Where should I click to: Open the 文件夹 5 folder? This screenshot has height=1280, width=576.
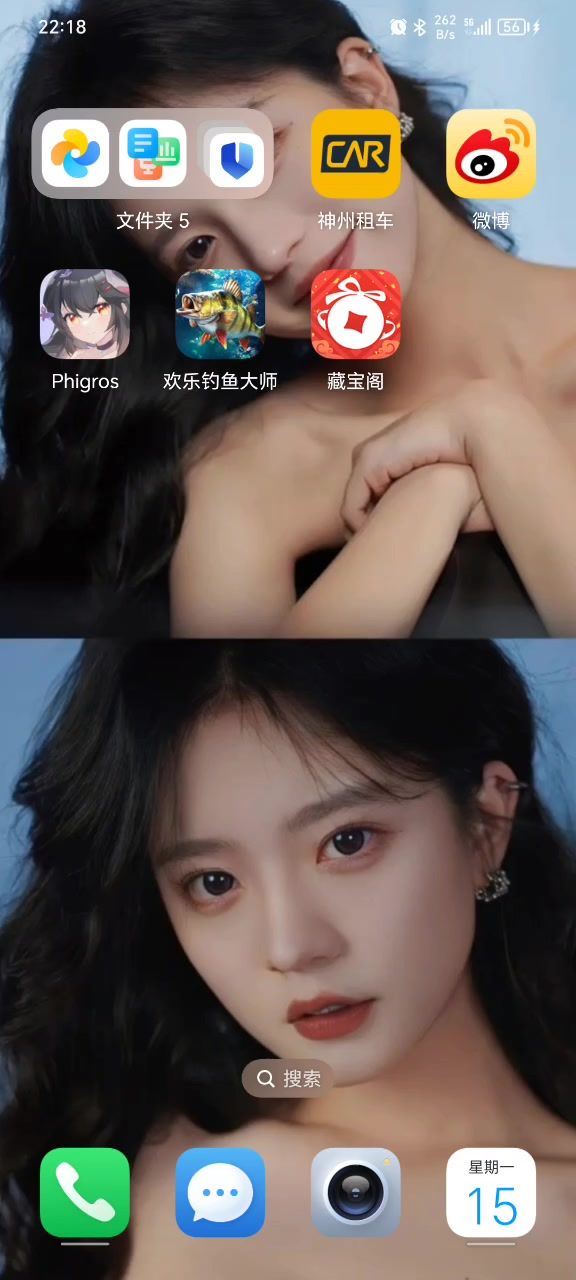tap(152, 153)
